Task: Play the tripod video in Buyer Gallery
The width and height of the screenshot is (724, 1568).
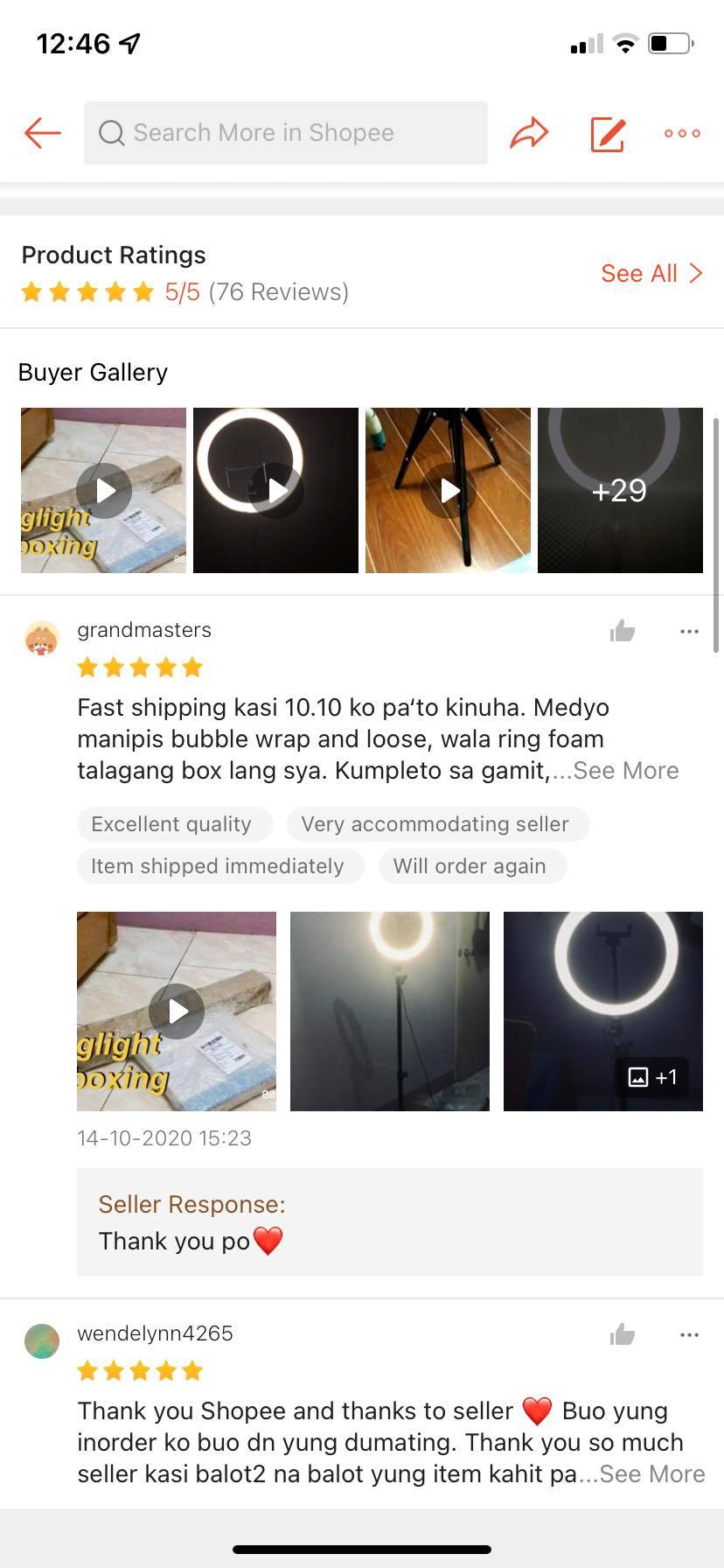Action: (448, 490)
